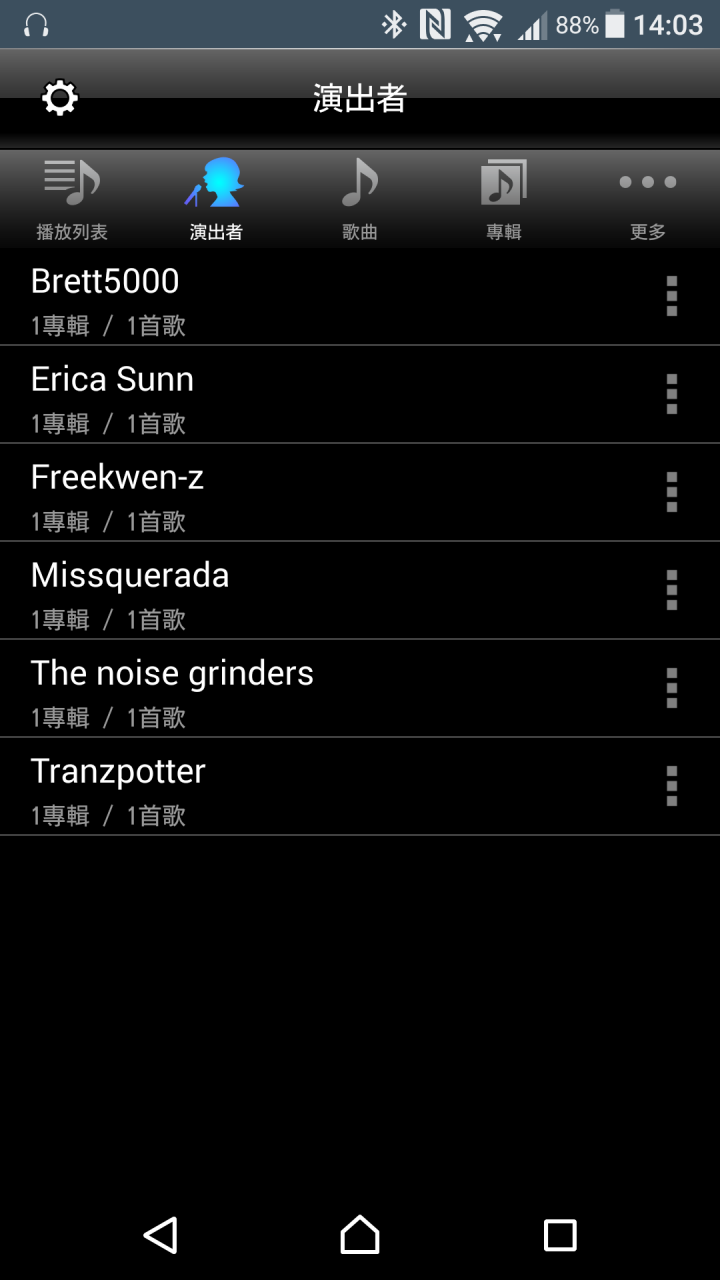Image resolution: width=720 pixels, height=1280 pixels.
Task: Open overflow menu for Freekwen-z
Action: 672,493
